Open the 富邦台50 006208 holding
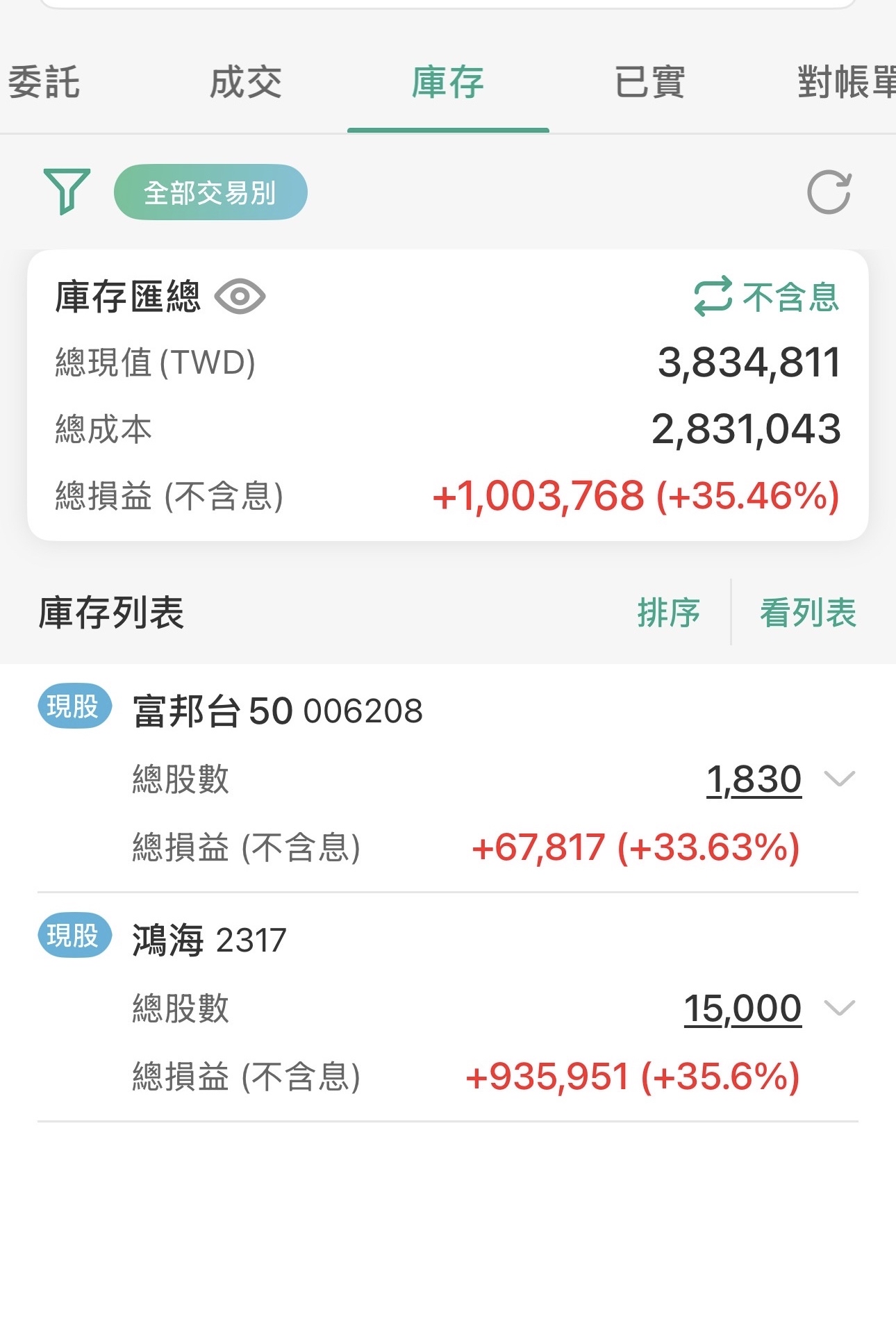The height and width of the screenshot is (1326, 896). [x=278, y=711]
